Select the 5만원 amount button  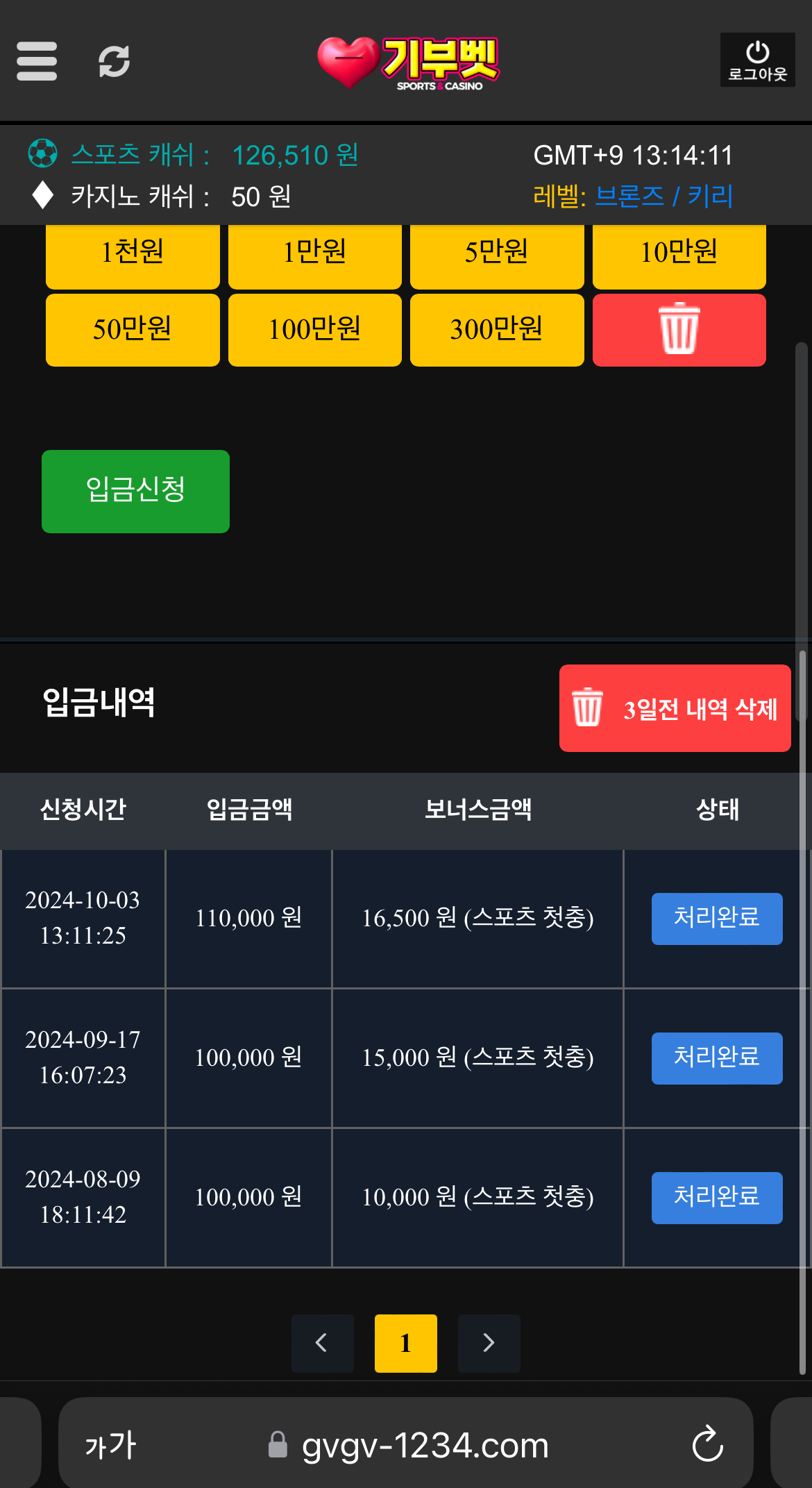point(497,253)
